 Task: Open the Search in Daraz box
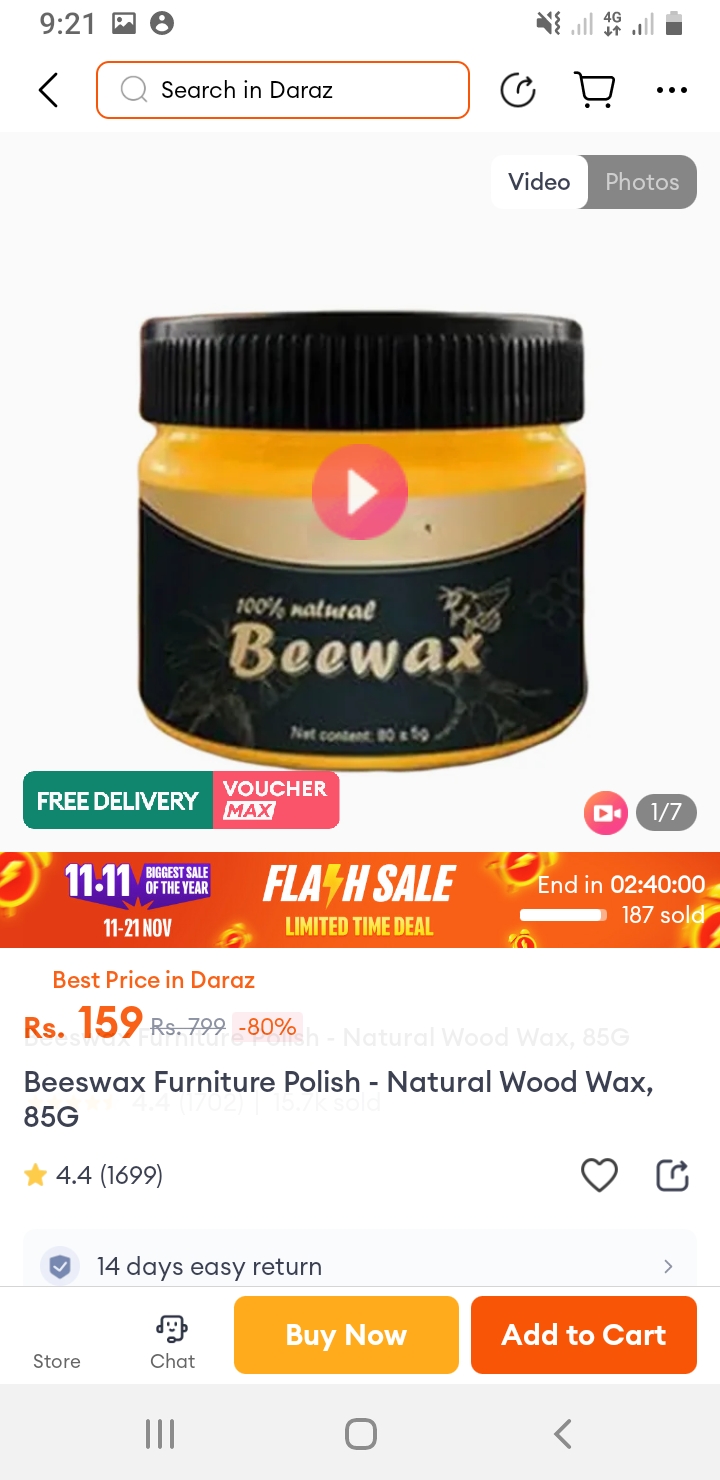[283, 90]
